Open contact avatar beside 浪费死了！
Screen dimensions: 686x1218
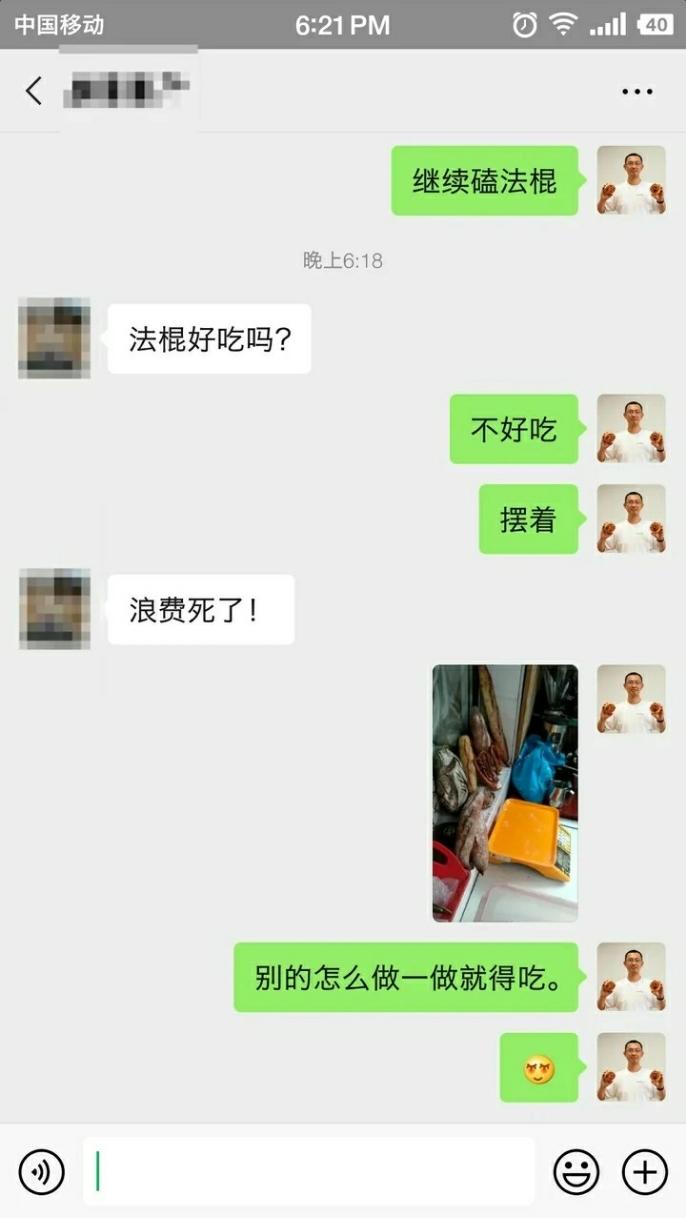[x=54, y=609]
